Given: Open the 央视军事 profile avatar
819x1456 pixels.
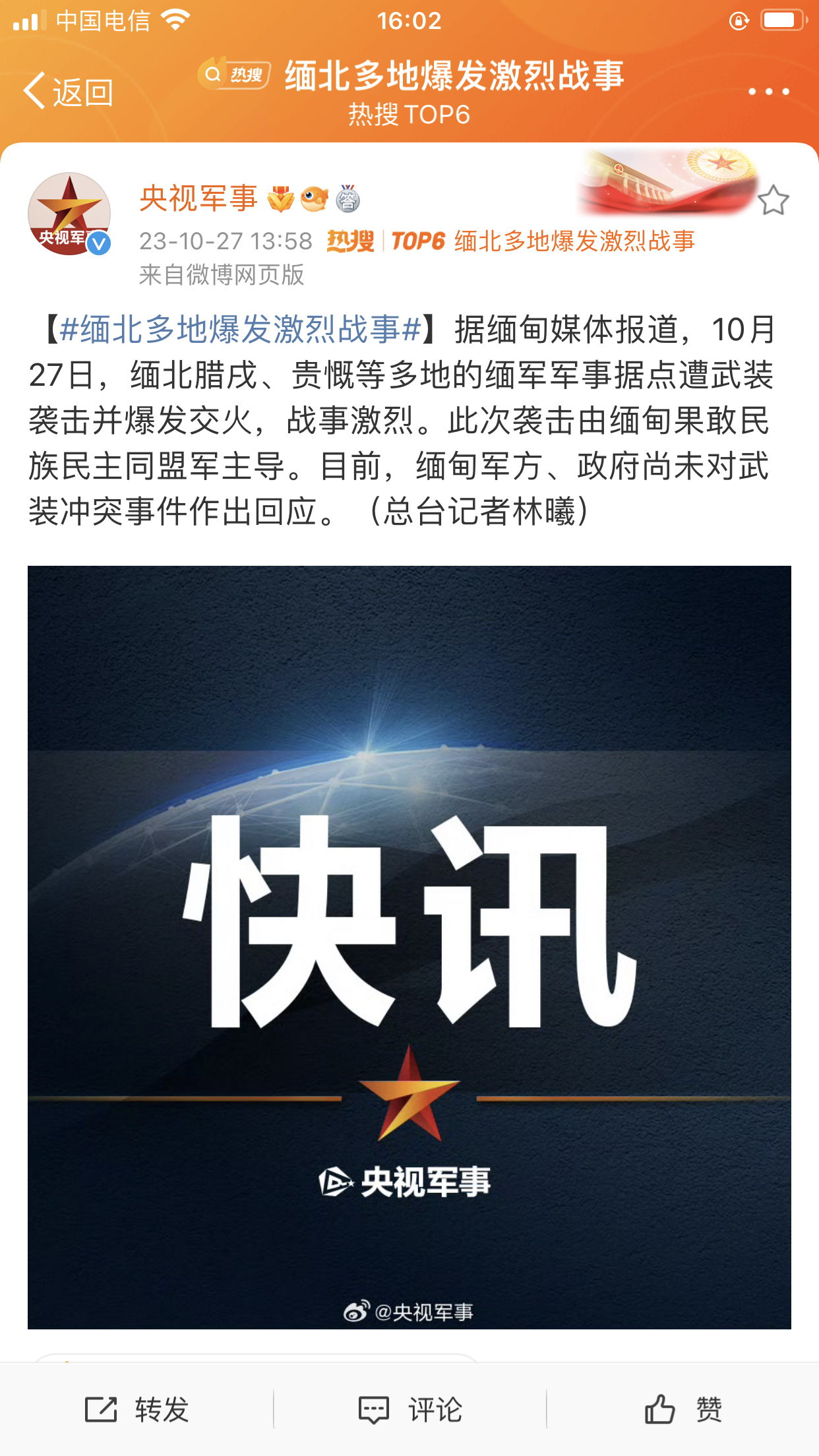Looking at the screenshot, I should pyautogui.click(x=69, y=214).
